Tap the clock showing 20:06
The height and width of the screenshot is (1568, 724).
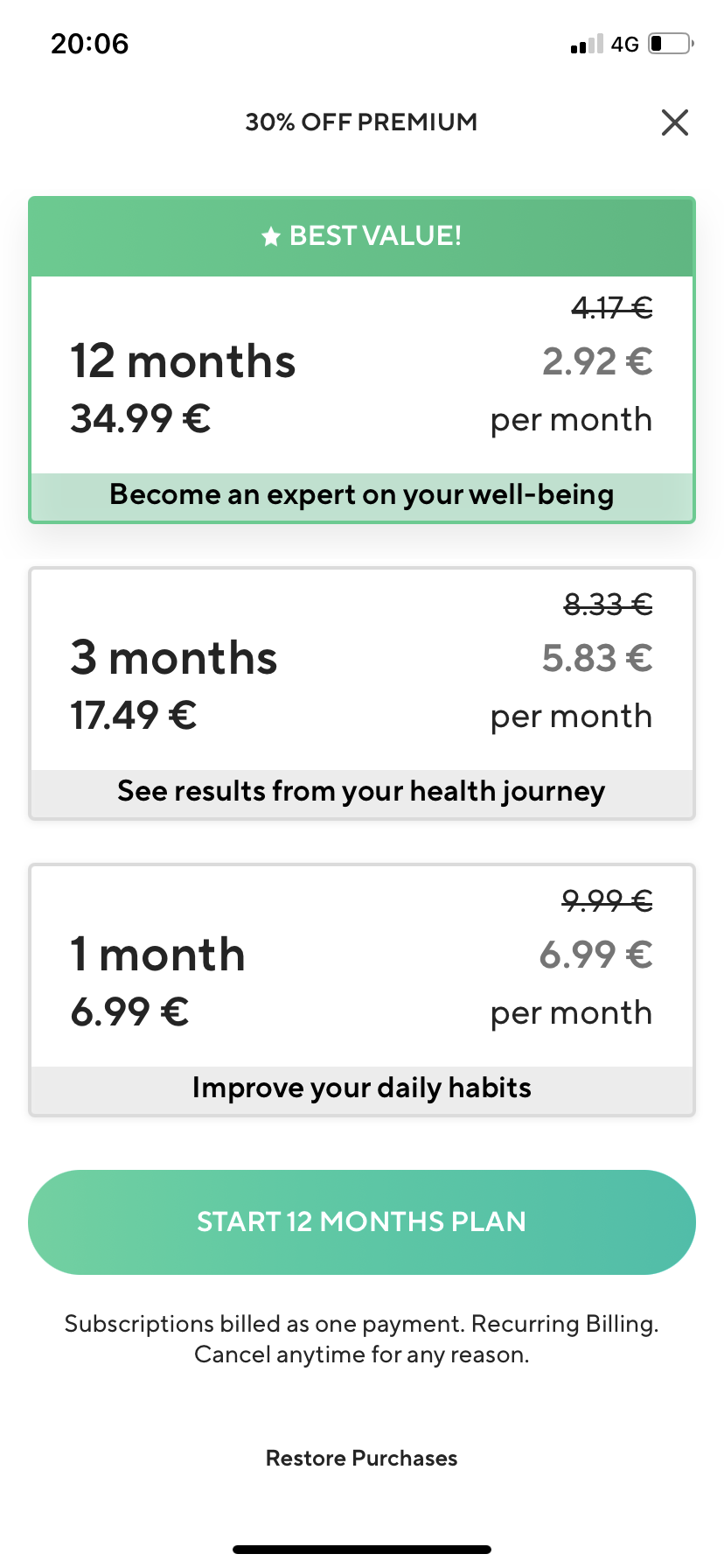click(88, 43)
